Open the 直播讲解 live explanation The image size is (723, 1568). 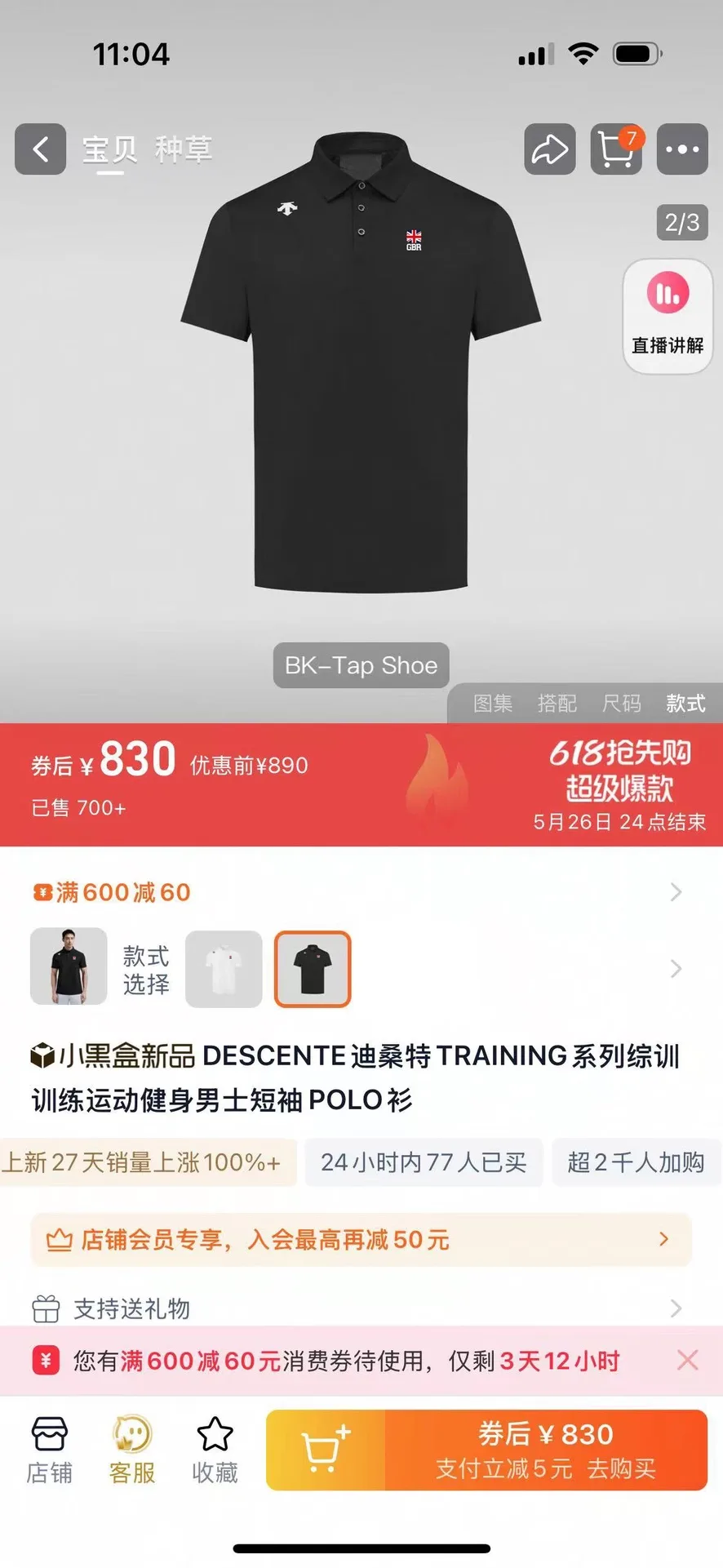pos(668,317)
